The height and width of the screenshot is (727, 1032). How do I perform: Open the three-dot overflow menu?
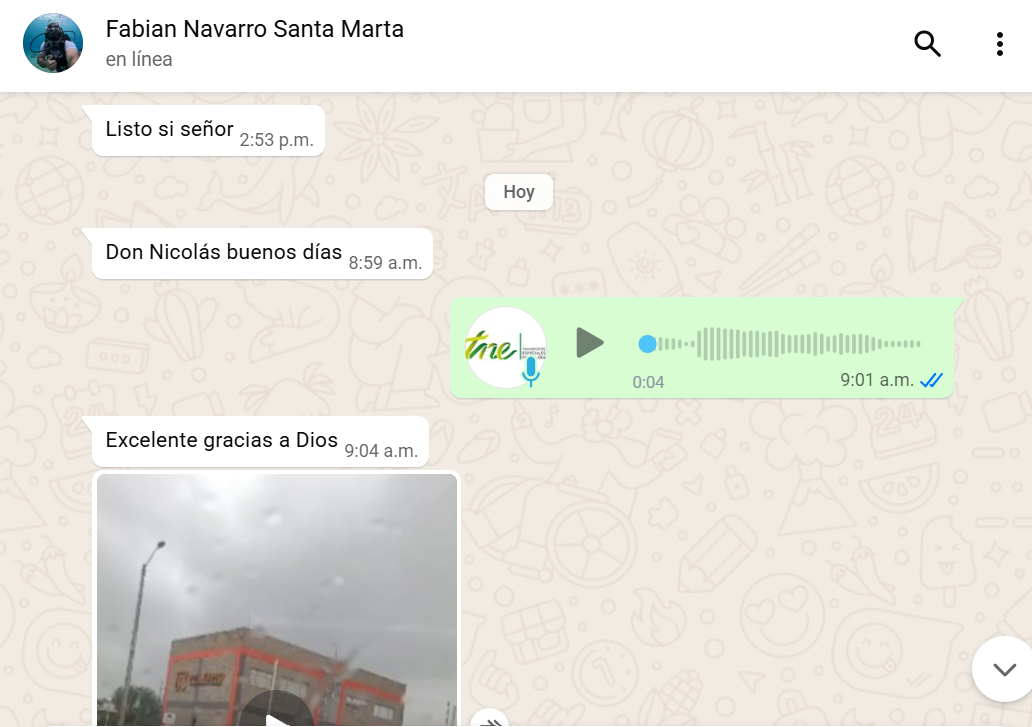pyautogui.click(x=999, y=44)
